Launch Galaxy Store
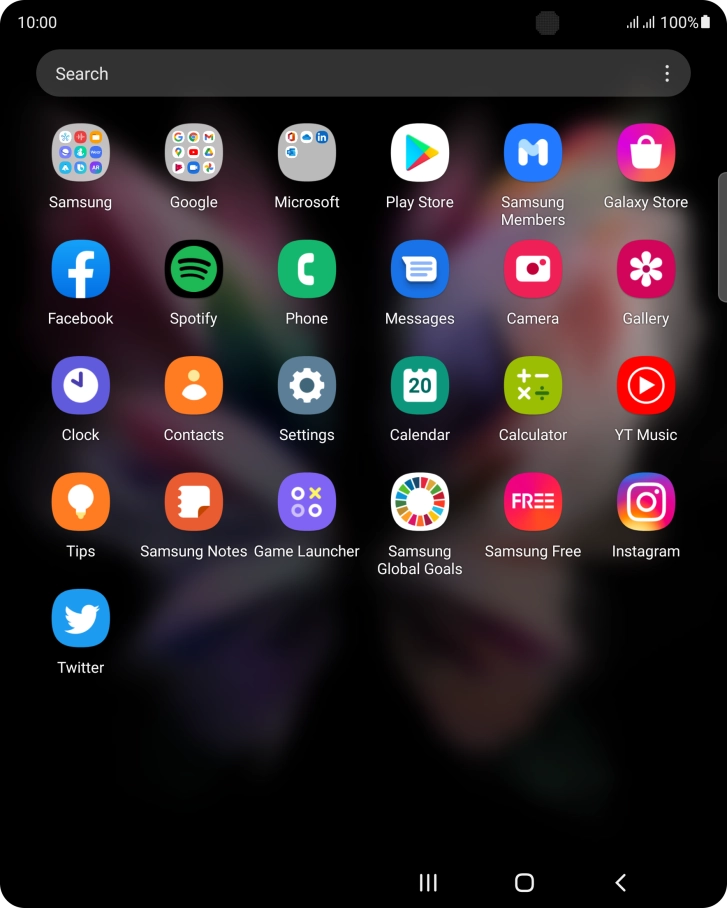 tap(646, 153)
